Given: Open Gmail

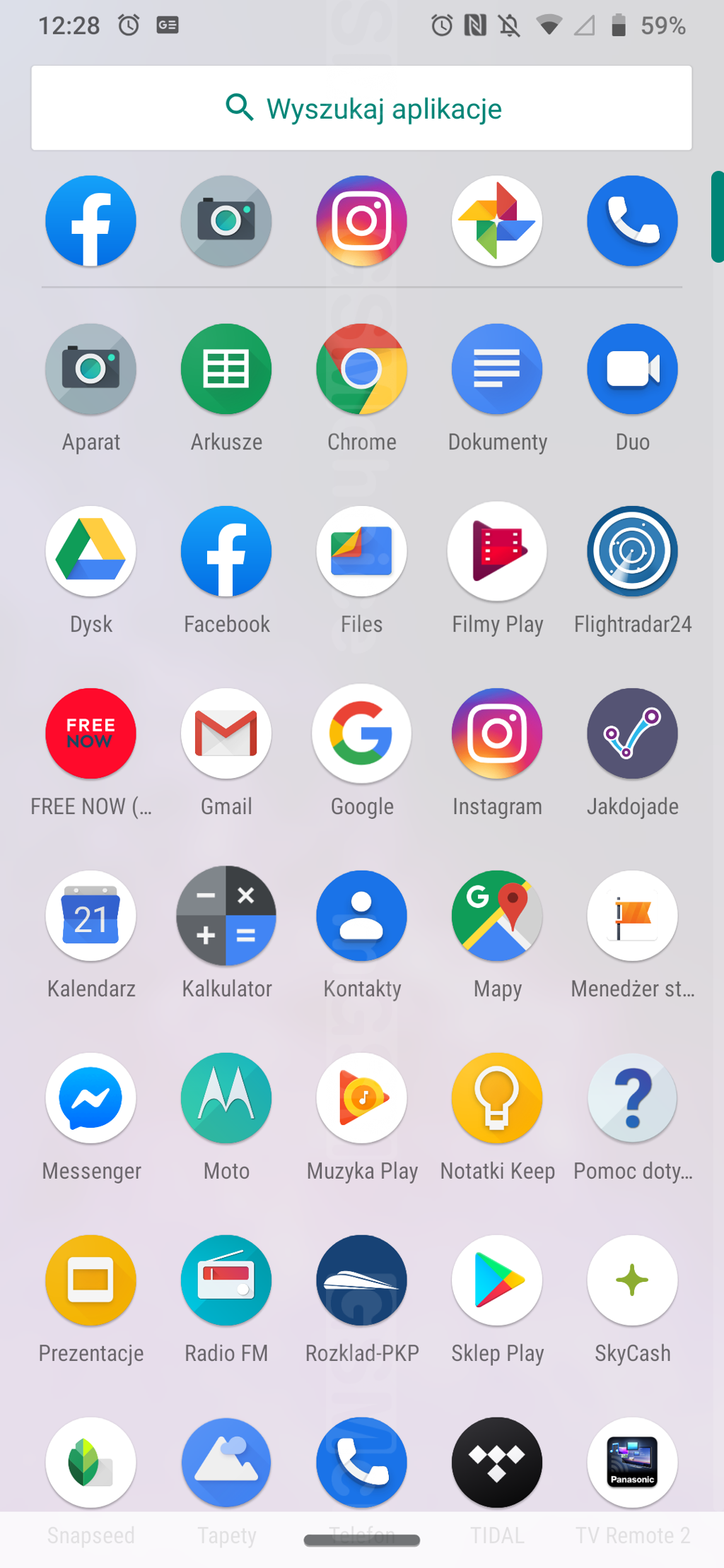Looking at the screenshot, I should coord(226,733).
